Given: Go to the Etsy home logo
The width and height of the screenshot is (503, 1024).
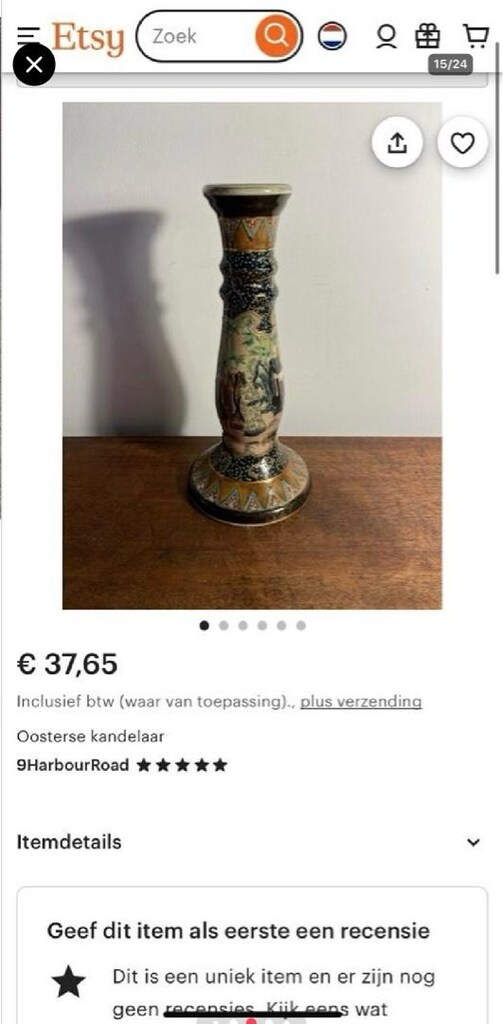Looking at the screenshot, I should [88, 39].
